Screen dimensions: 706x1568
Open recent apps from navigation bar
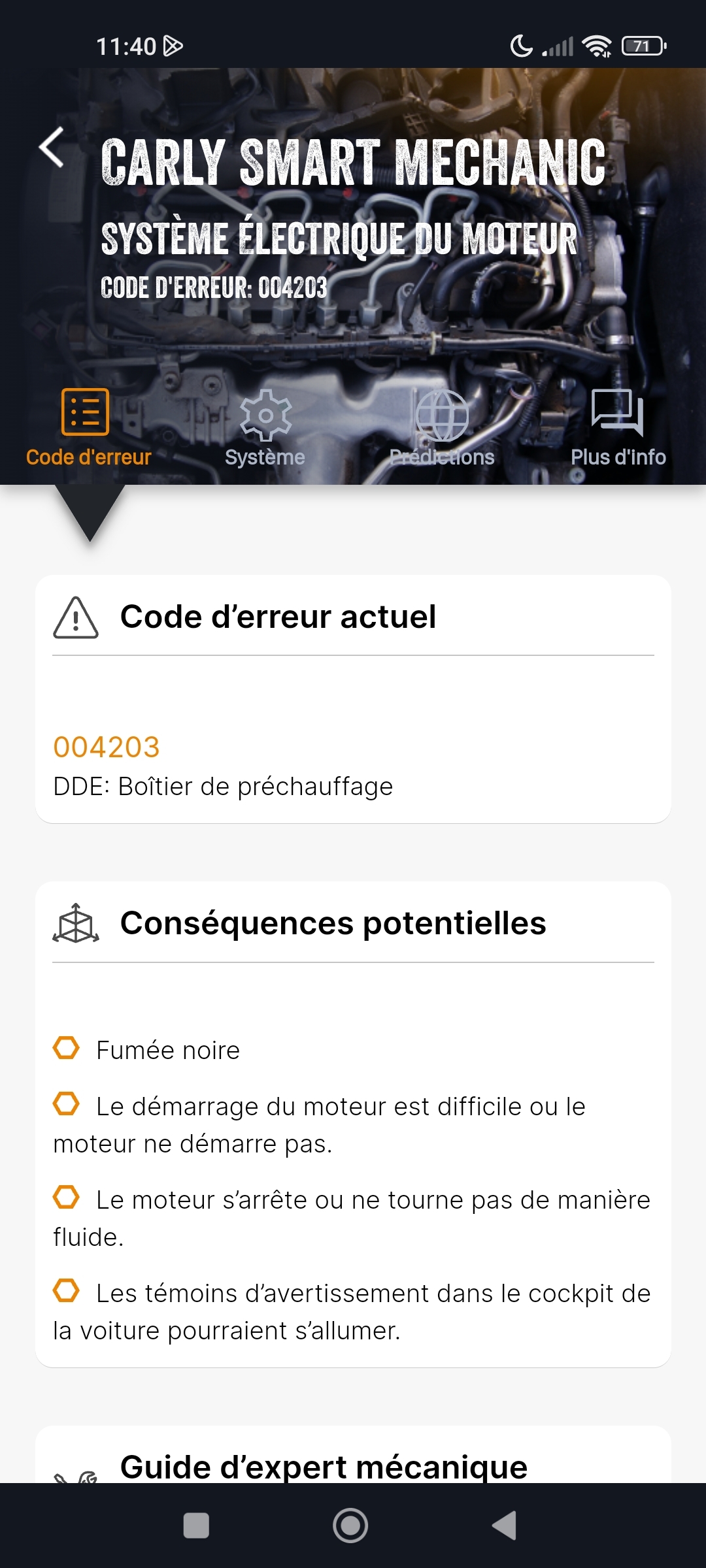(x=196, y=1526)
